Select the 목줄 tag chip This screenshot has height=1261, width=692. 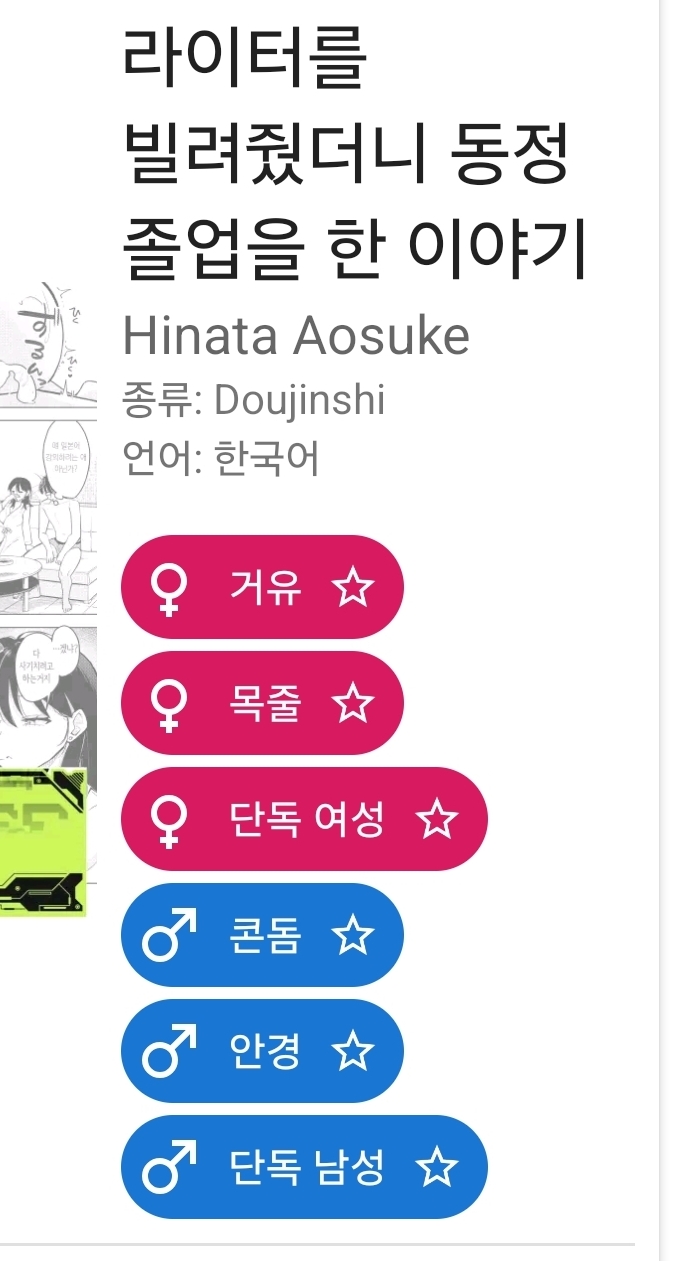(264, 704)
